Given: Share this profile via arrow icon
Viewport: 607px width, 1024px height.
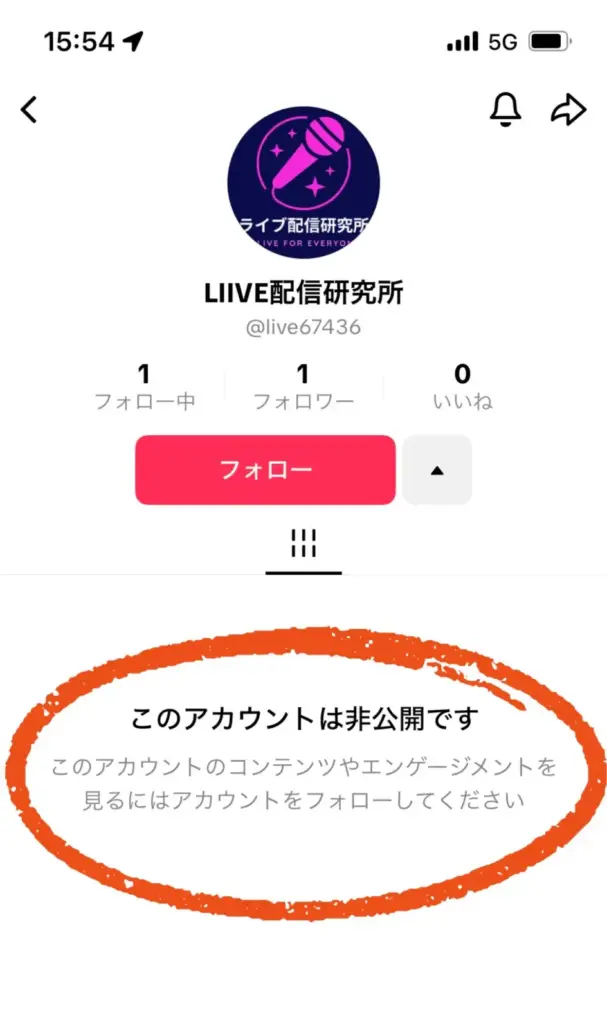Looking at the screenshot, I should [x=568, y=110].
